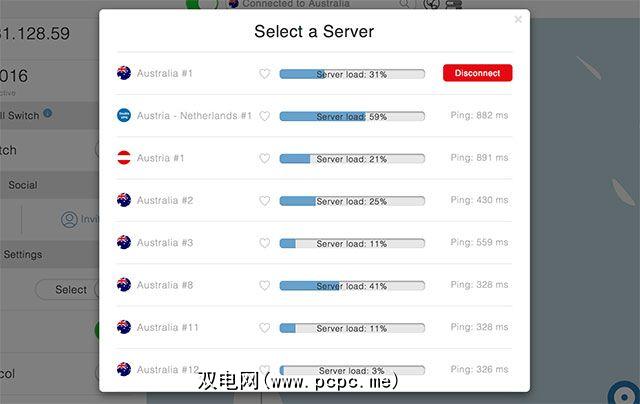This screenshot has height=404, width=640.
Task: Heart the Australia #11 server
Action: [265, 327]
